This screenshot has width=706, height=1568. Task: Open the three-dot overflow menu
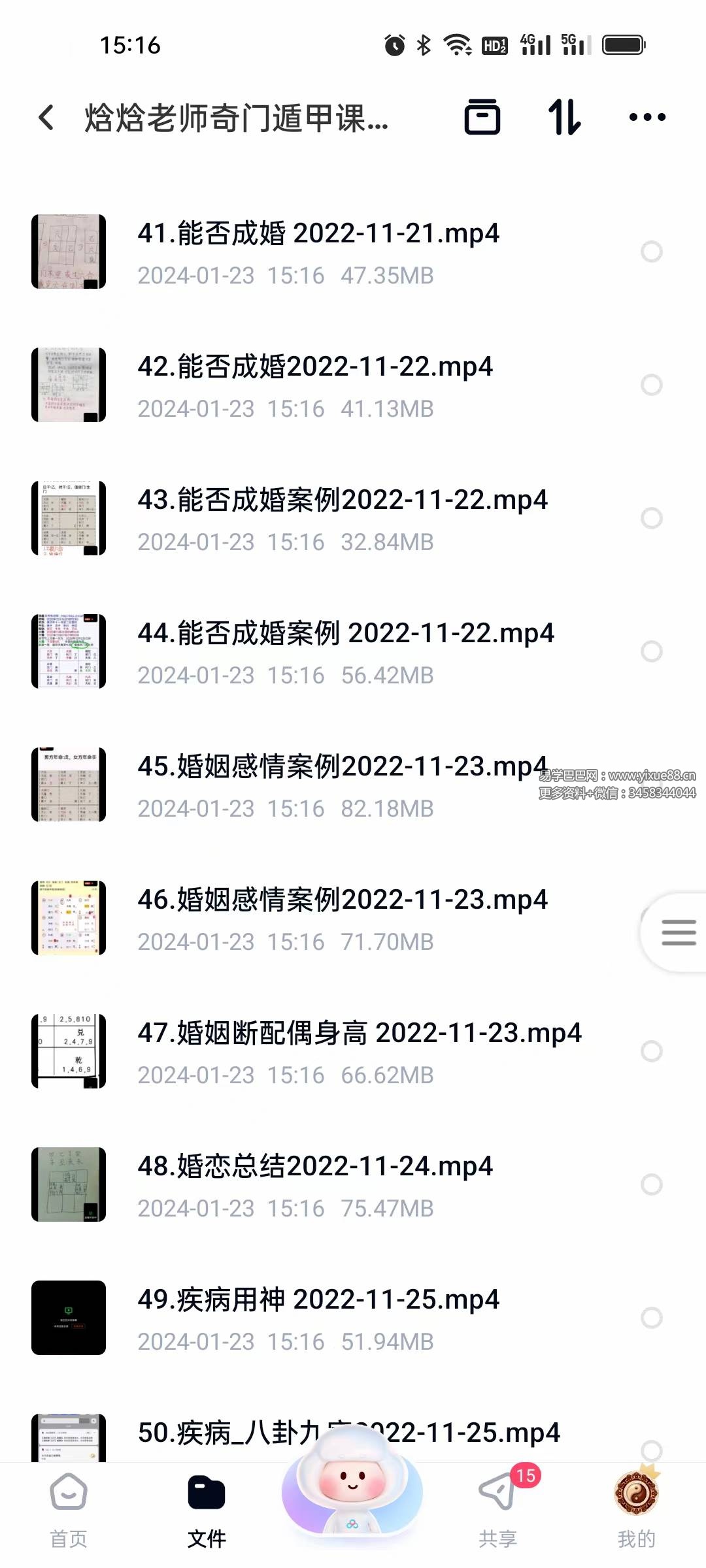pos(647,118)
